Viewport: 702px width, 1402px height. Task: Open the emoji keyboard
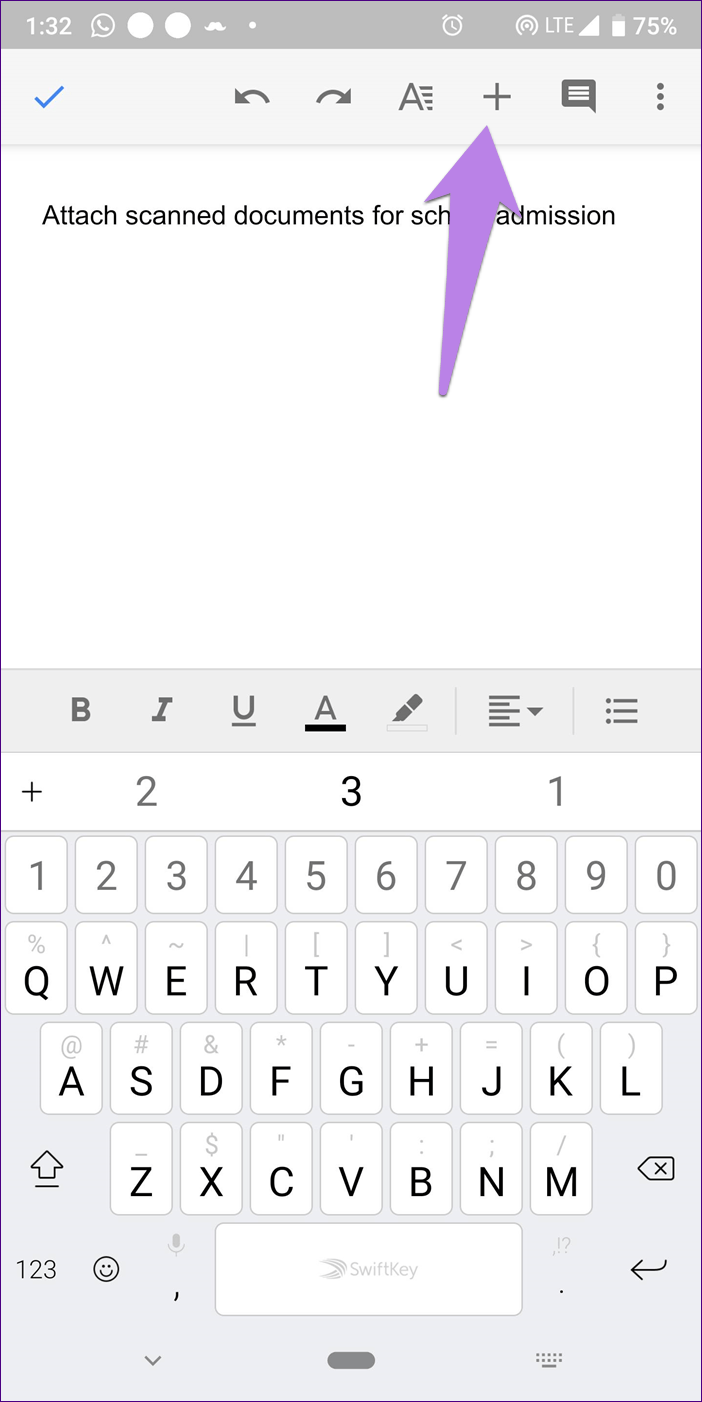[x=106, y=1269]
